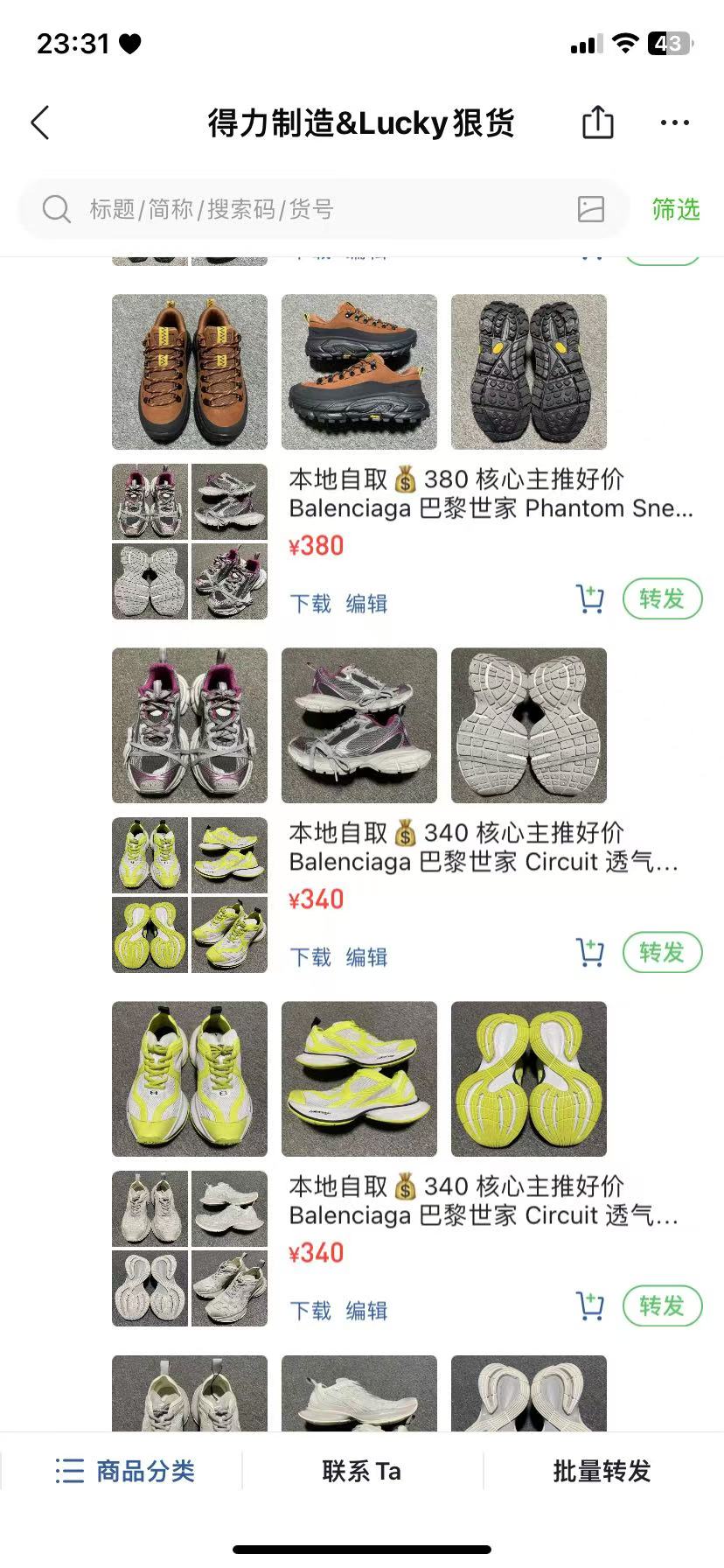Download the white Circuit ¥340 listing

click(x=310, y=1311)
